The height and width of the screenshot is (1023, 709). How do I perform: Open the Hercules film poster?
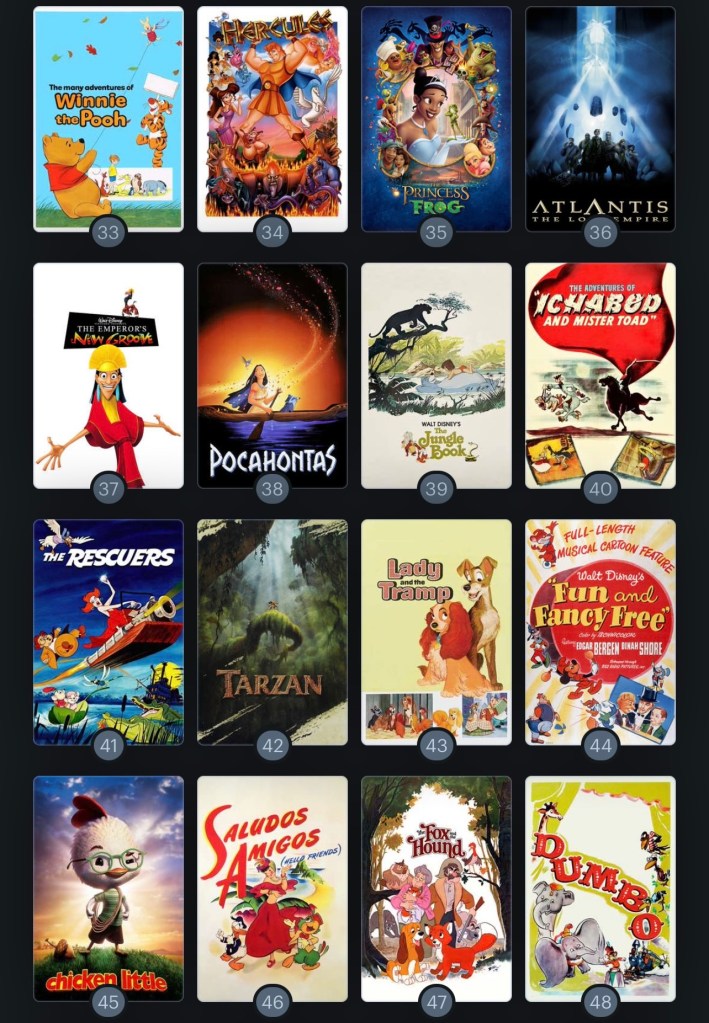coord(272,118)
